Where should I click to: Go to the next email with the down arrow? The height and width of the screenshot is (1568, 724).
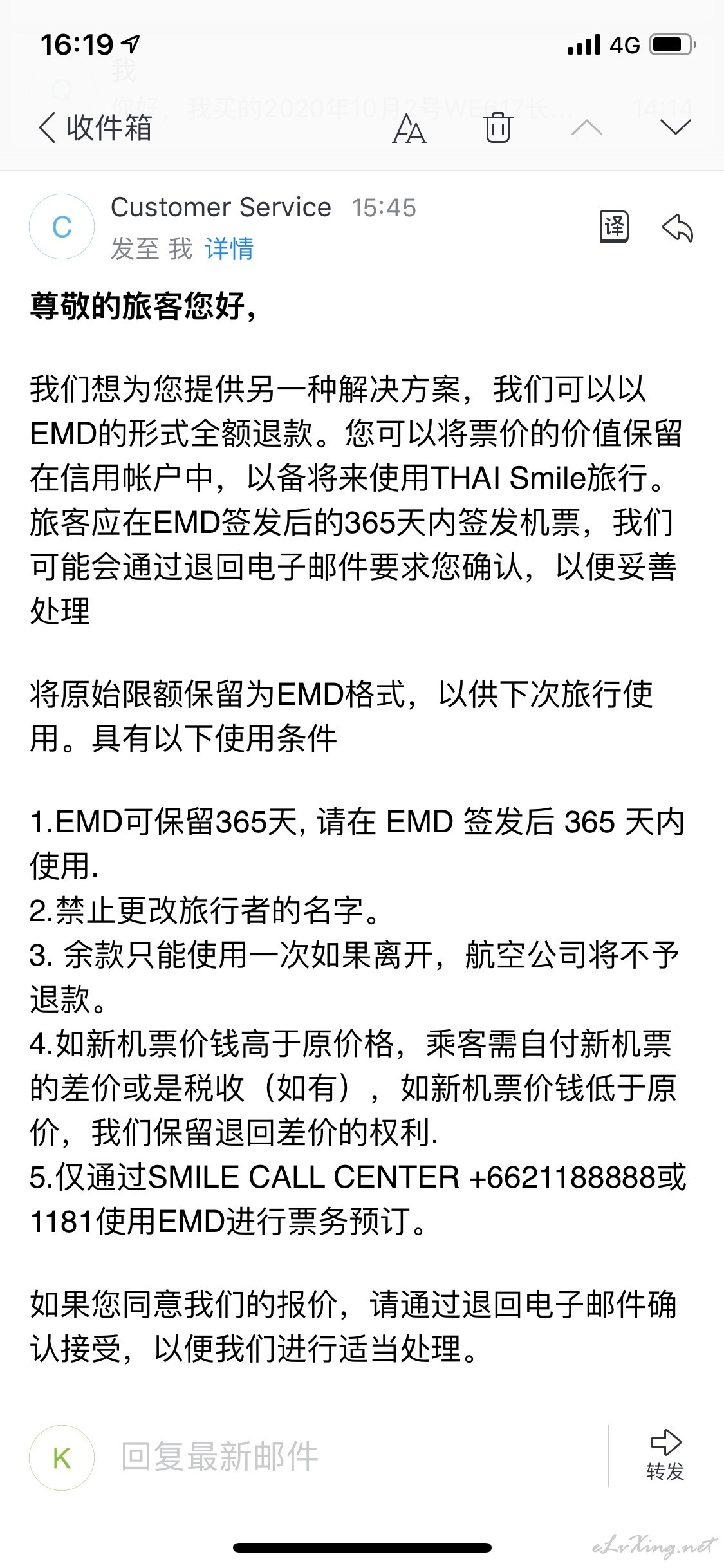pos(676,127)
